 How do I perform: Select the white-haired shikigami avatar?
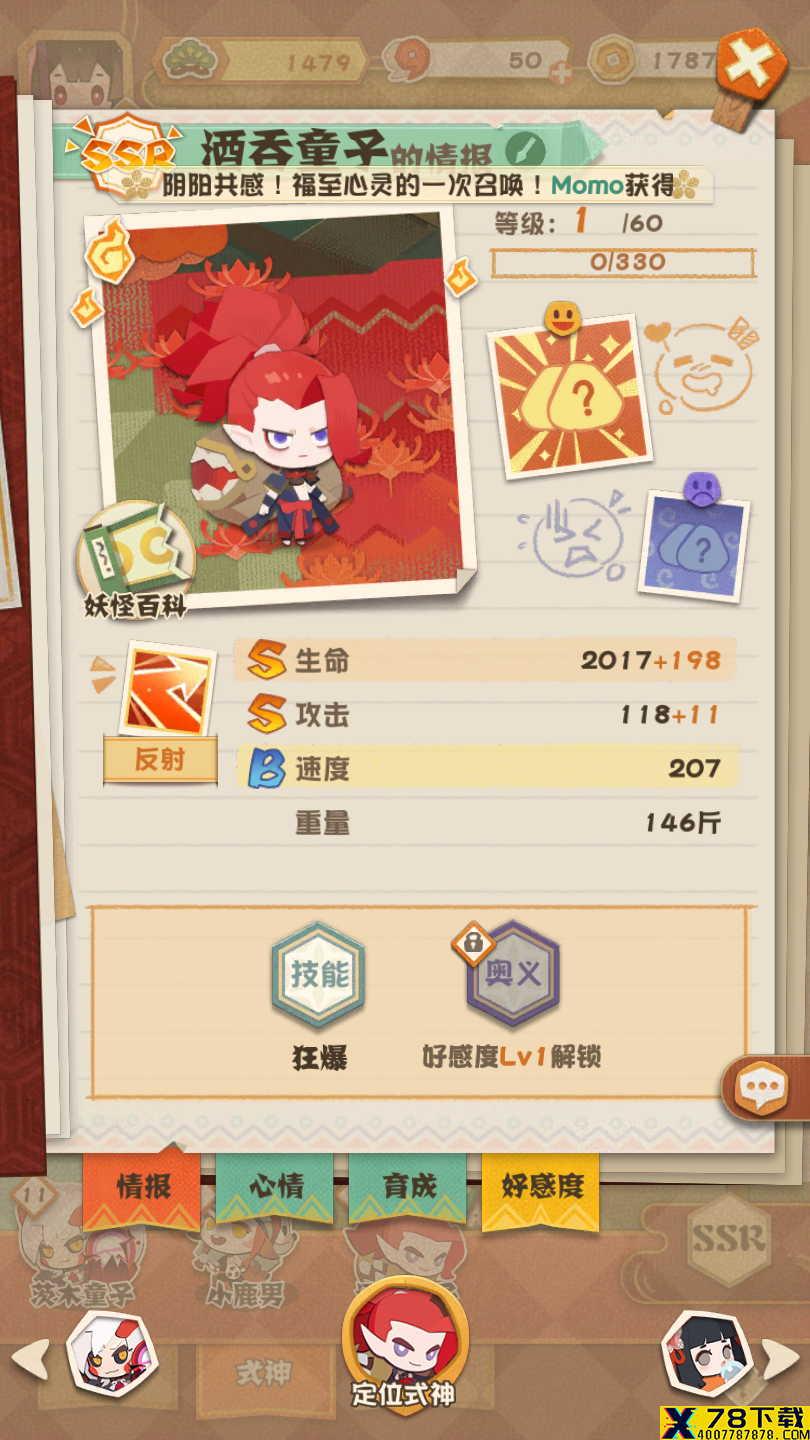[110, 1352]
